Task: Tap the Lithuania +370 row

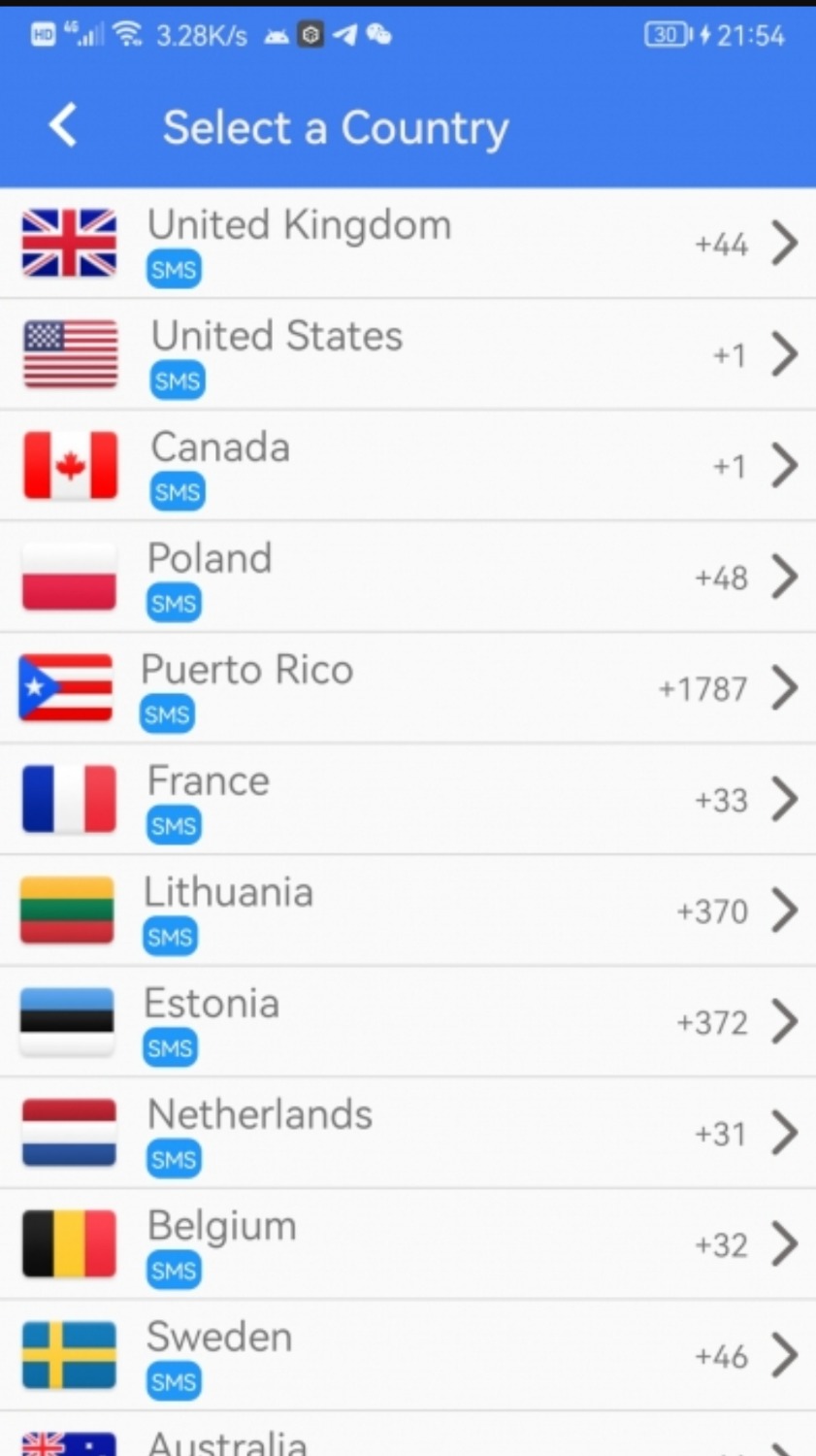Action: click(x=408, y=910)
